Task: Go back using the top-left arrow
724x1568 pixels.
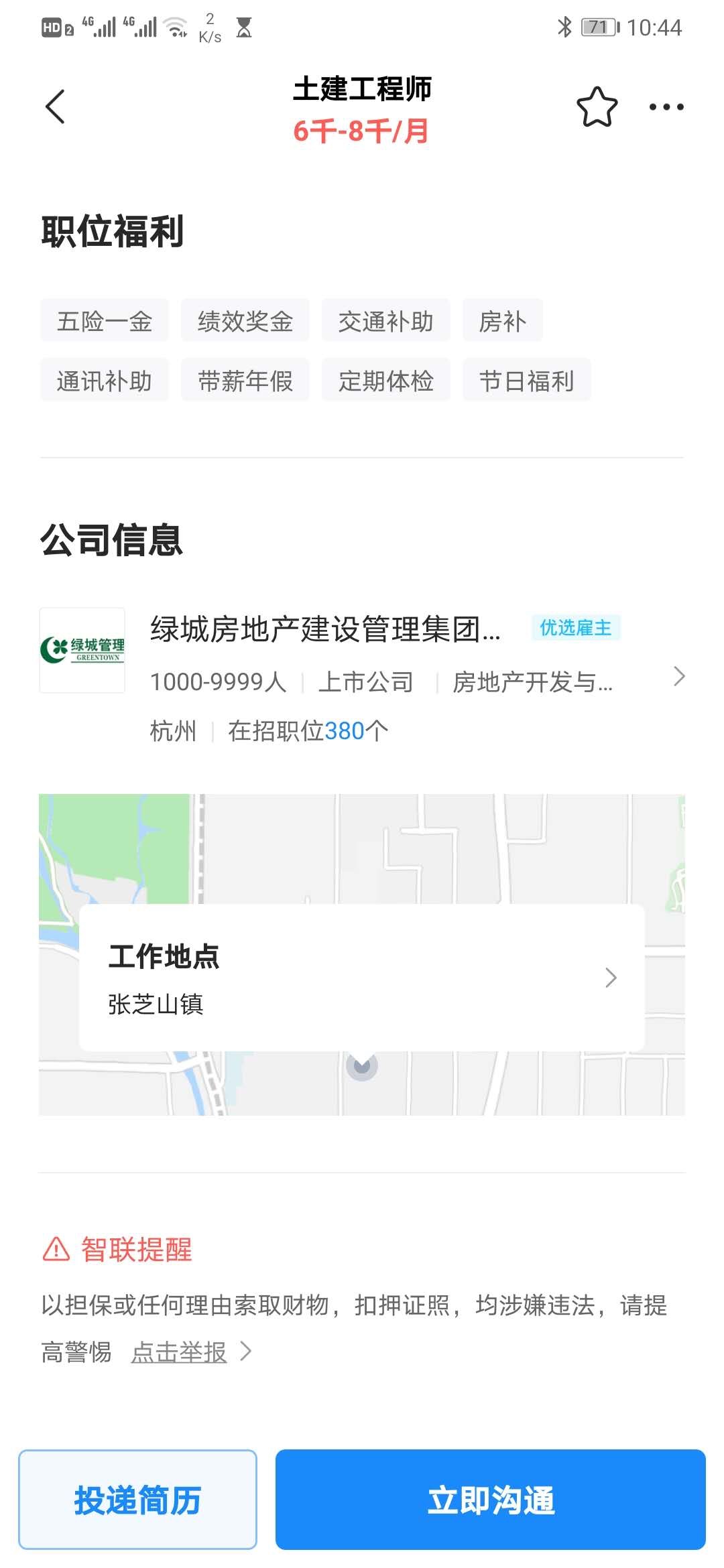Action: point(55,107)
